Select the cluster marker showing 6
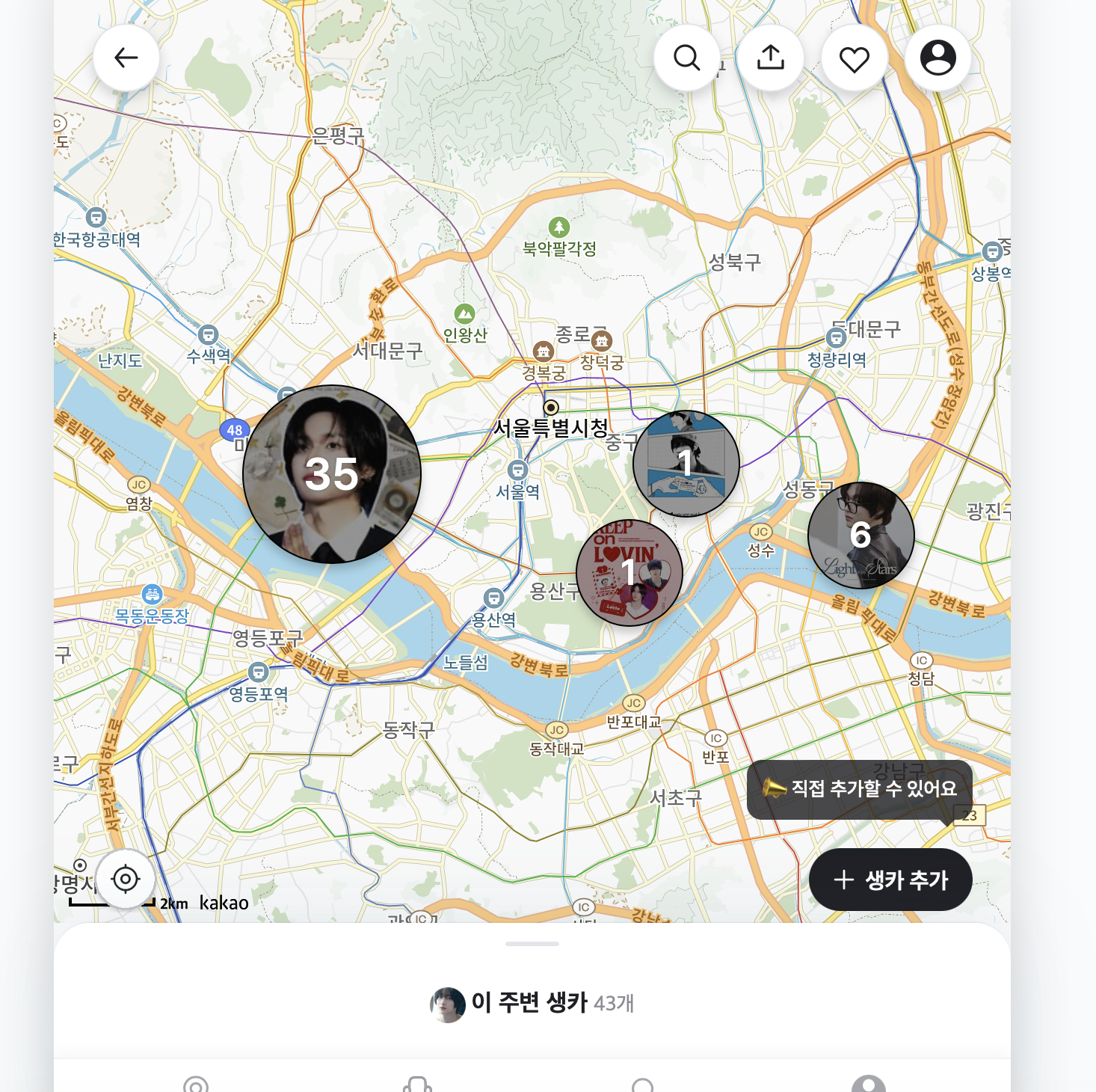The image size is (1096, 1092). (861, 536)
